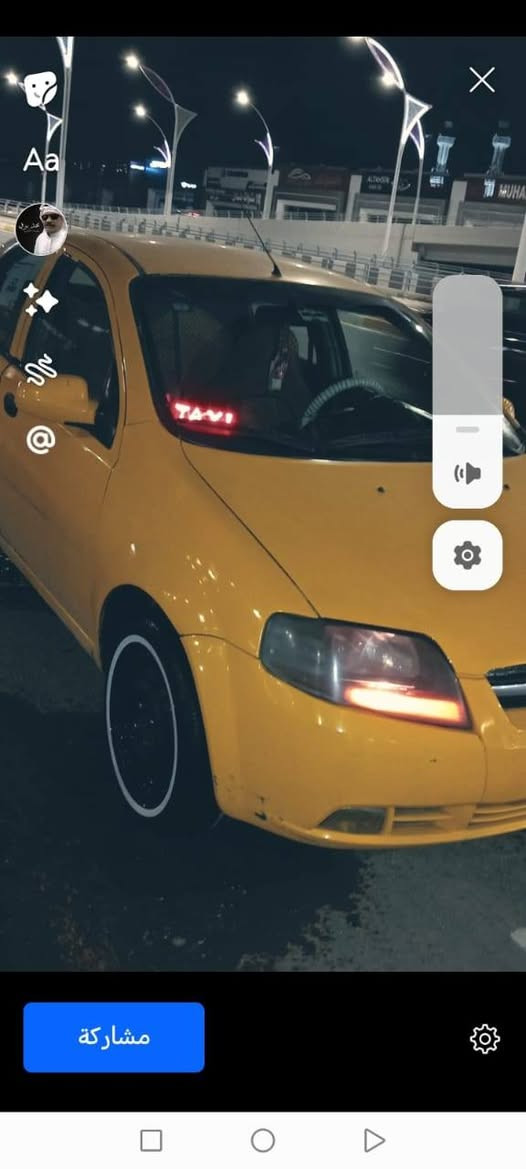Open the stickers picker
Screen dimensions: 526x1169
pos(40,89)
